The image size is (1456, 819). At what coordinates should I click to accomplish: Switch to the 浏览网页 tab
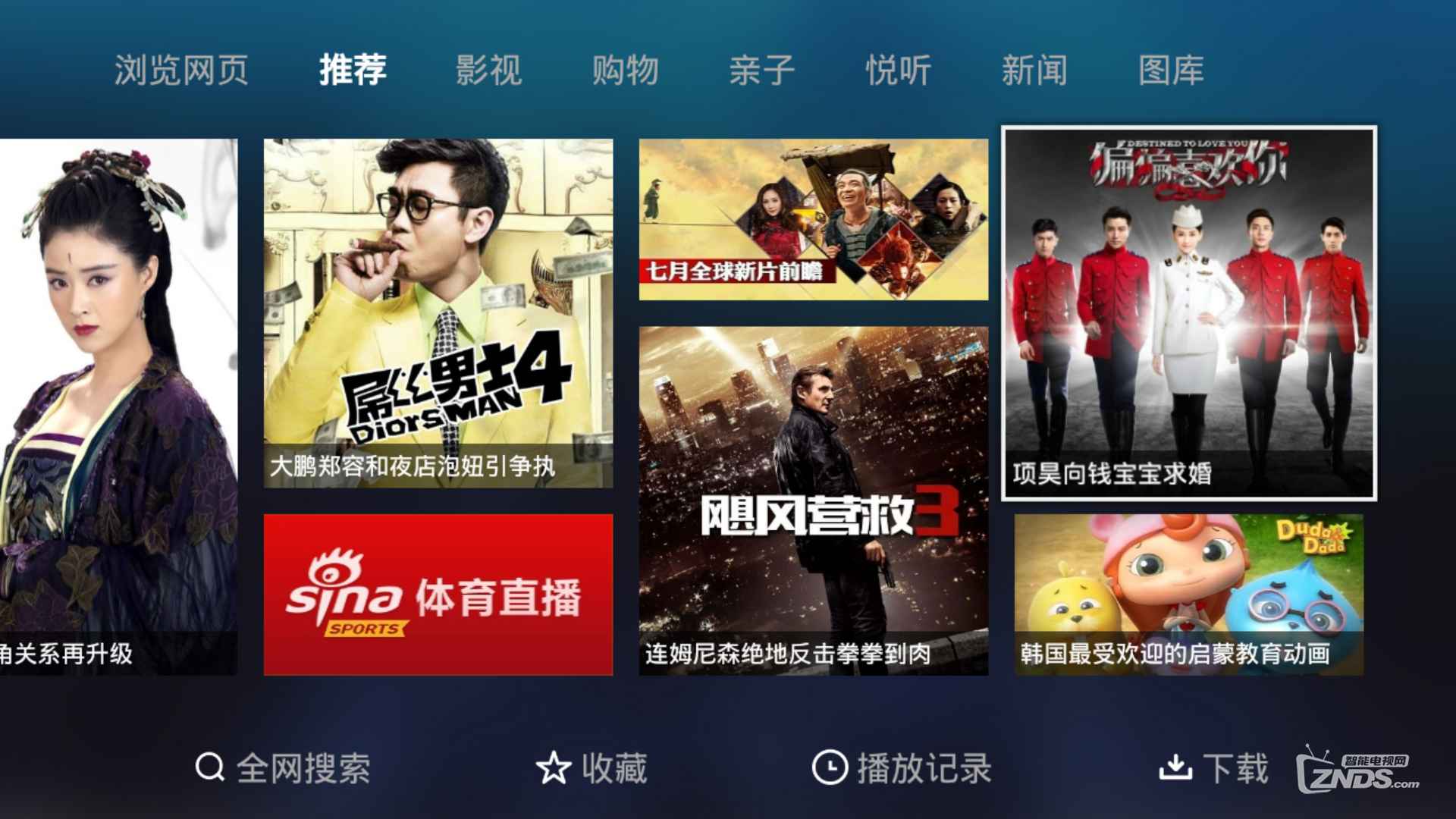181,71
